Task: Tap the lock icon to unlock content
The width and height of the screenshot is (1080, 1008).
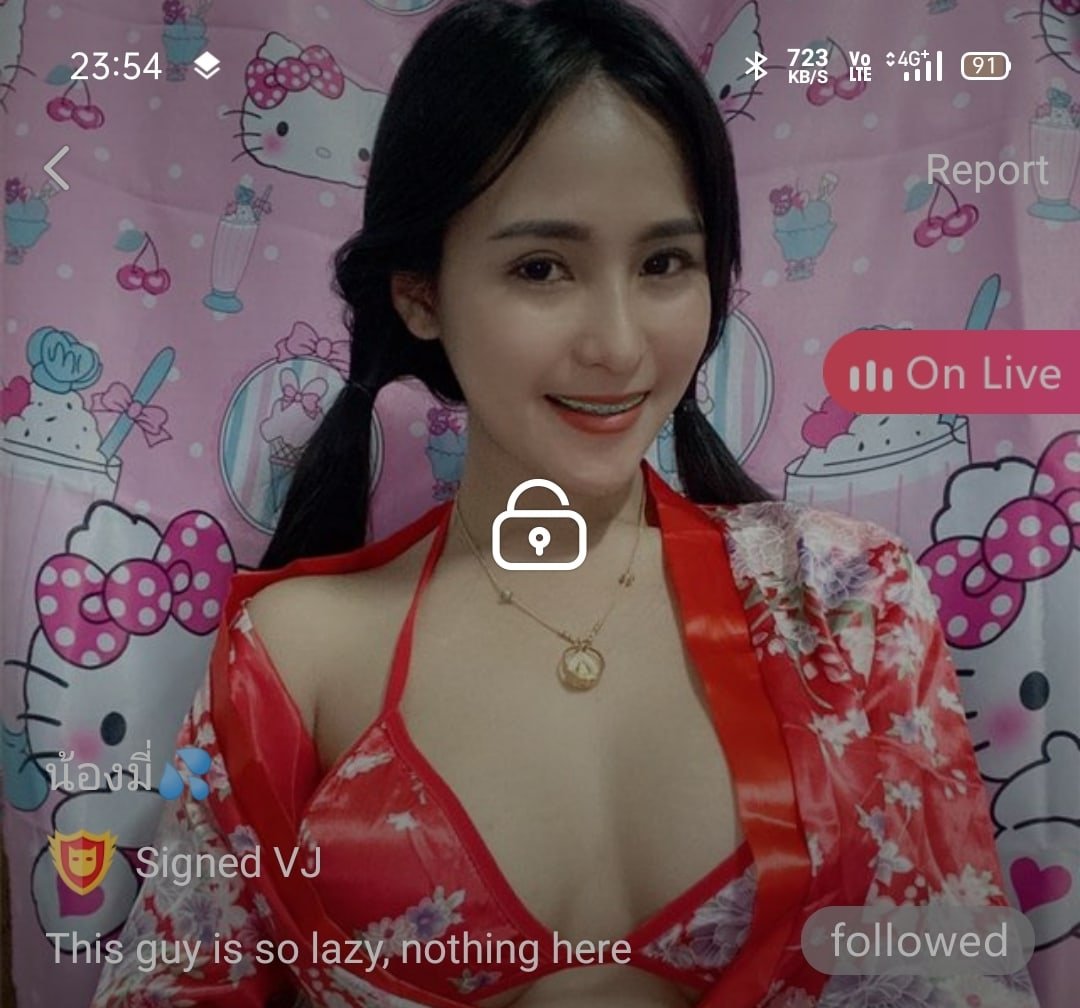Action: point(540,525)
